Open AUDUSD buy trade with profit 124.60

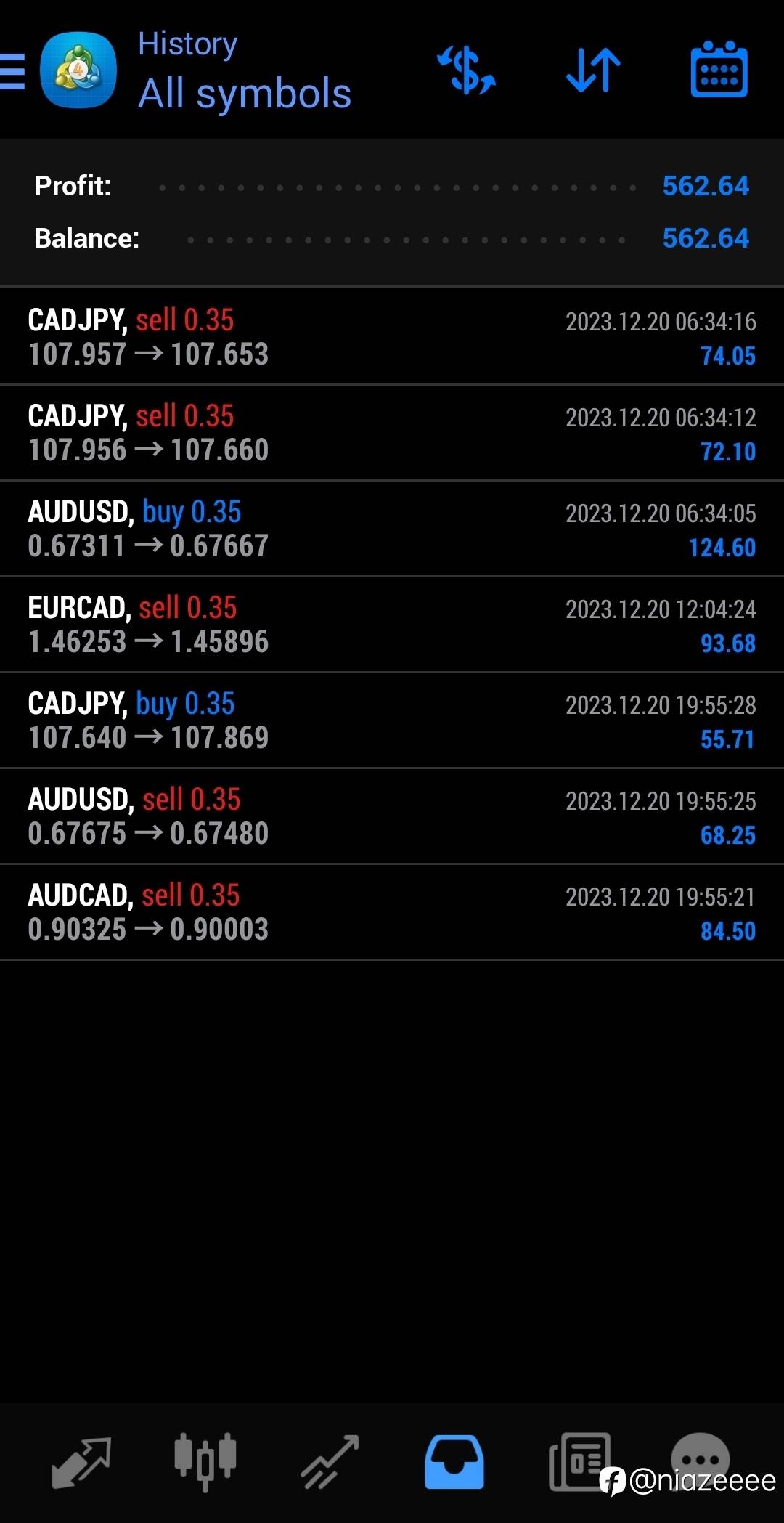(392, 529)
